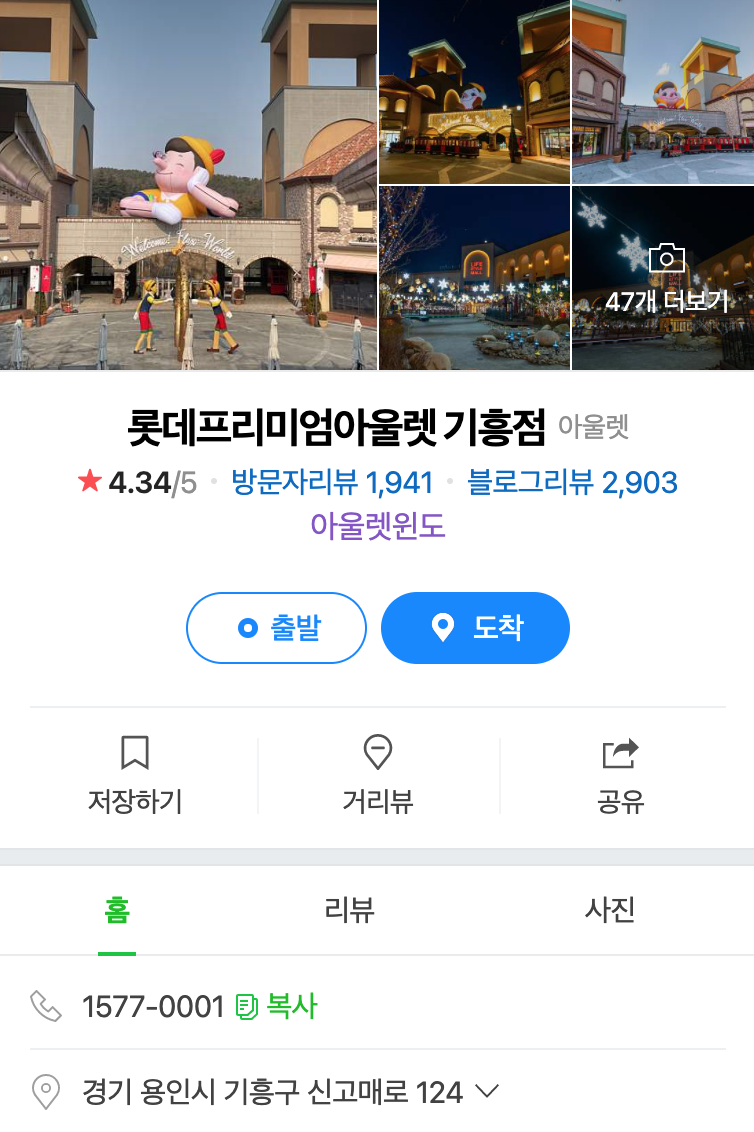This screenshot has height=1132, width=754.
Task: Switch to the 사진 tab
Action: (609, 910)
